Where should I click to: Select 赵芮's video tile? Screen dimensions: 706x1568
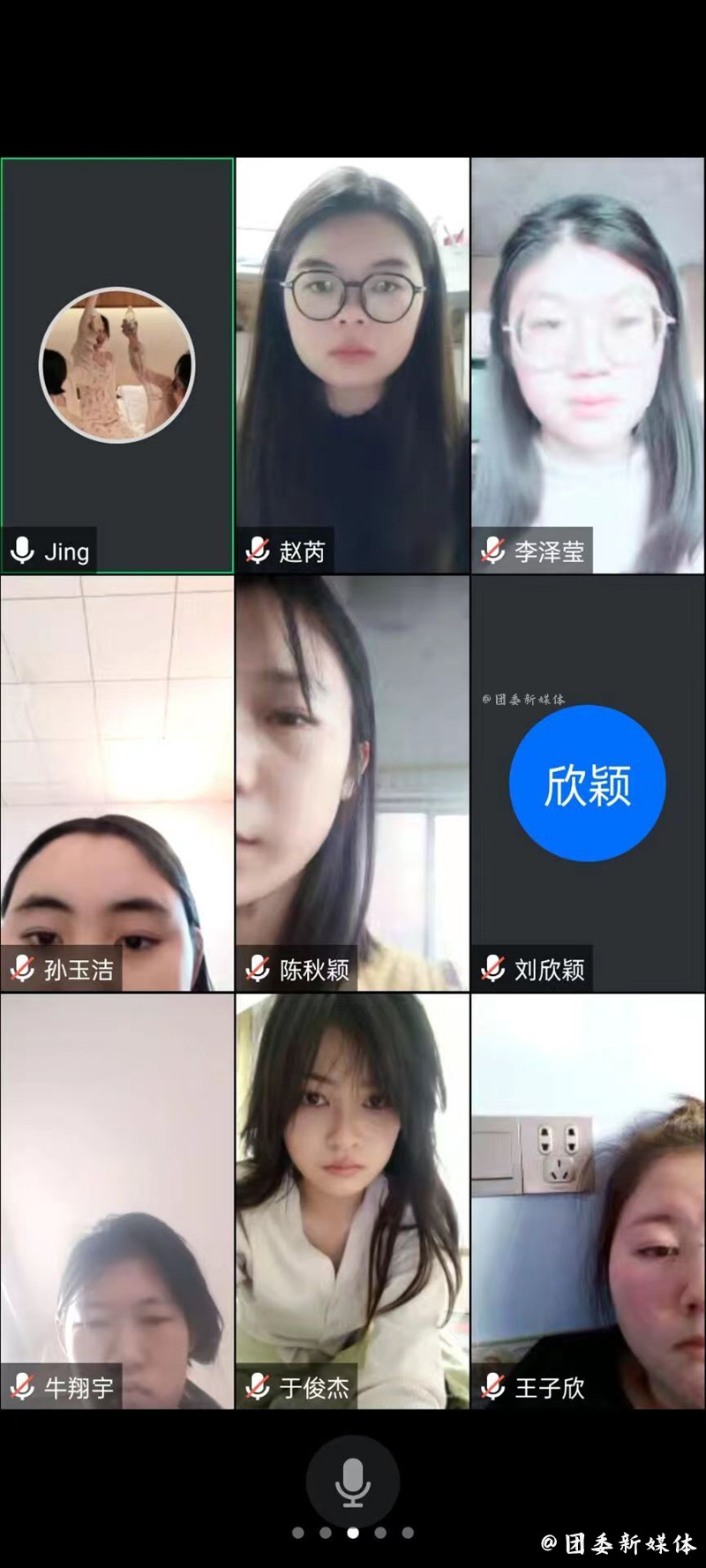point(352,365)
